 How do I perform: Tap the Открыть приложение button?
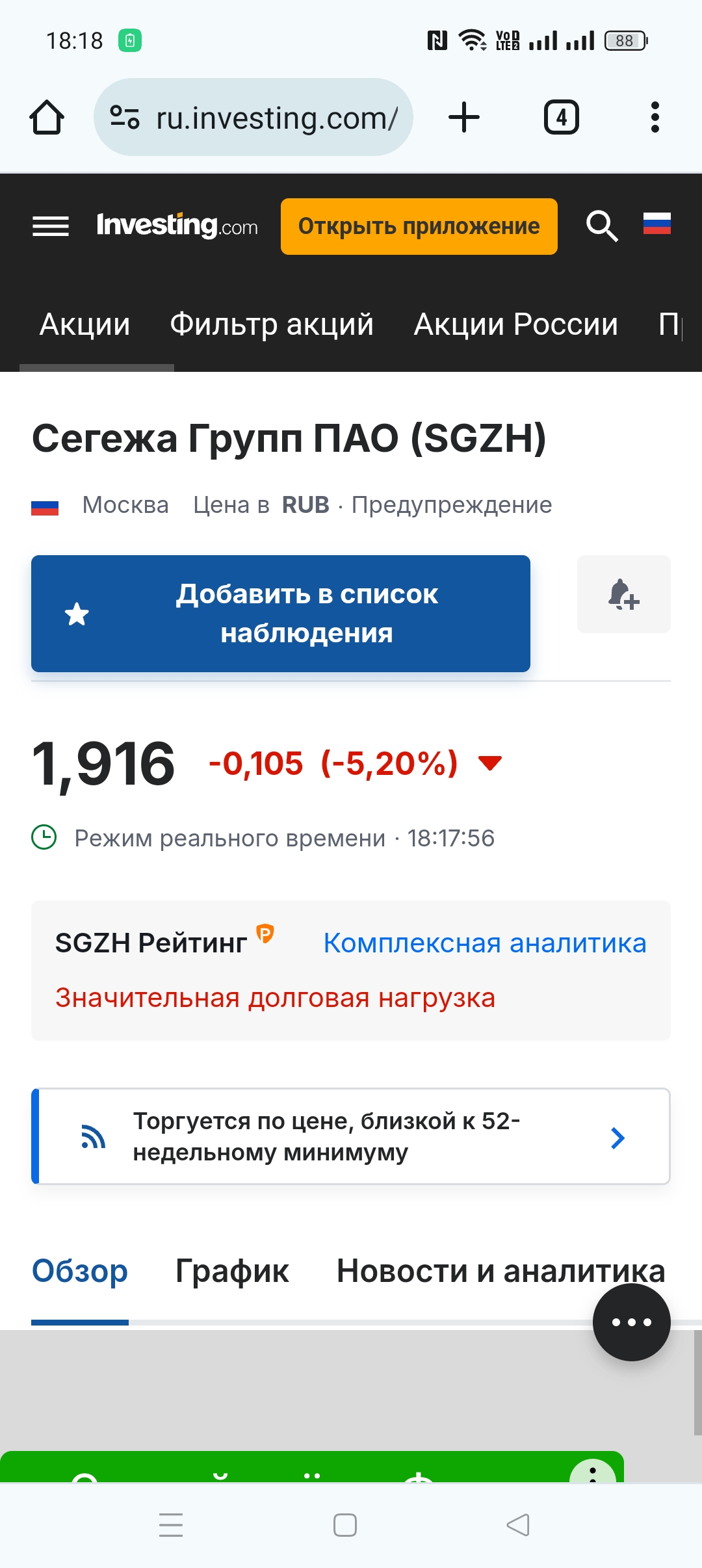(x=419, y=226)
